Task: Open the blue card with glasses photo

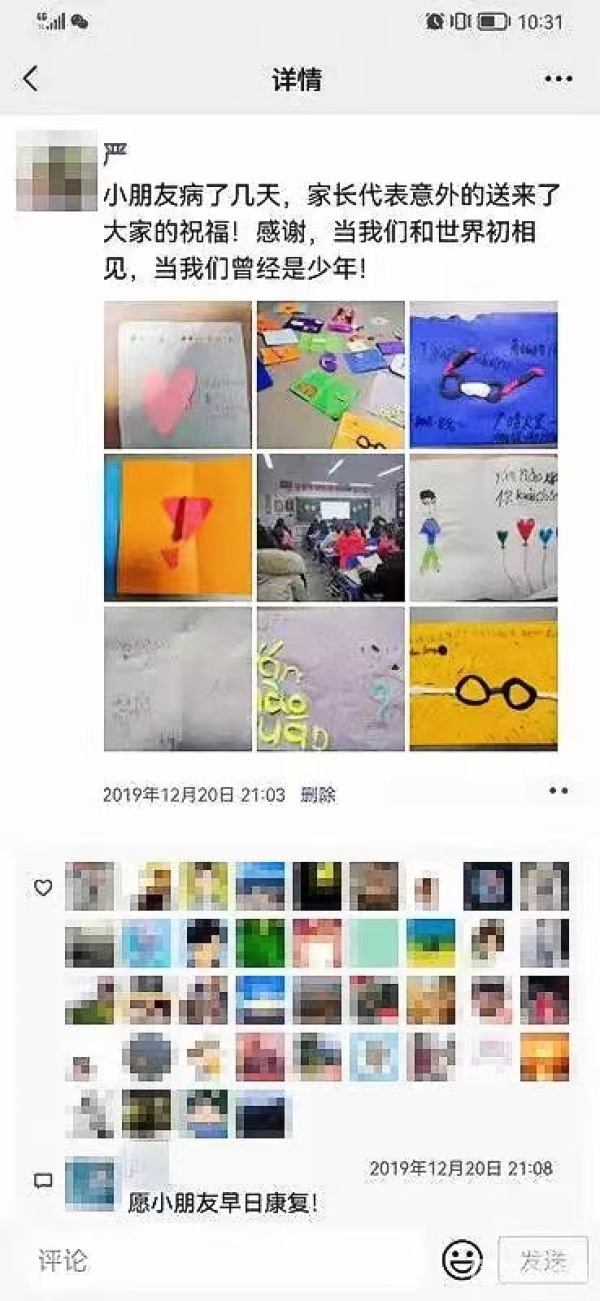Action: tap(483, 374)
